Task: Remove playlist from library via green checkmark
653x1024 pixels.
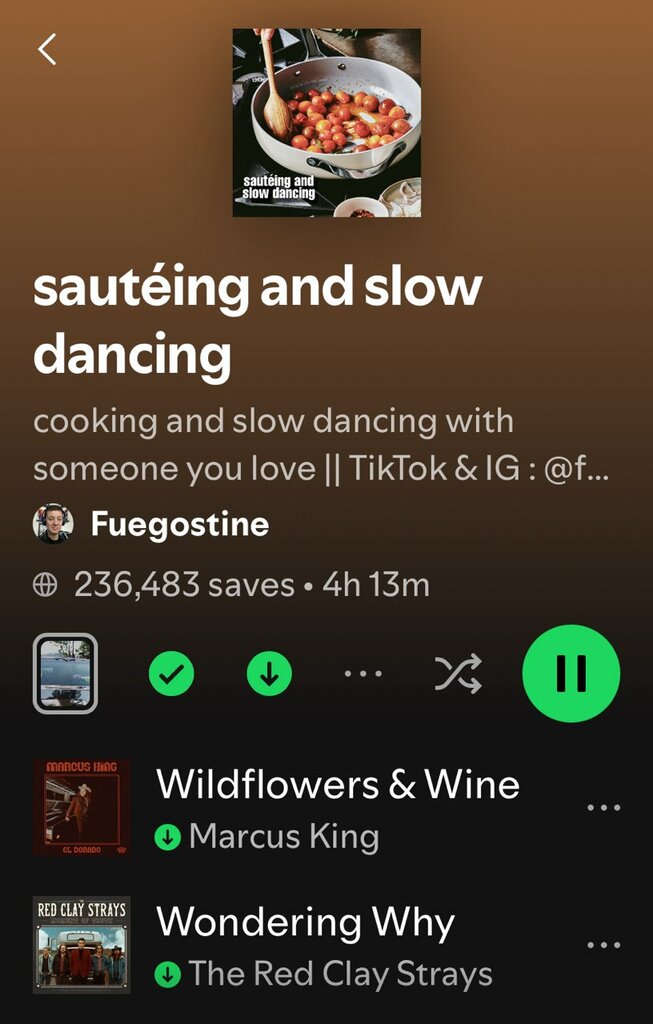Action: tap(171, 675)
